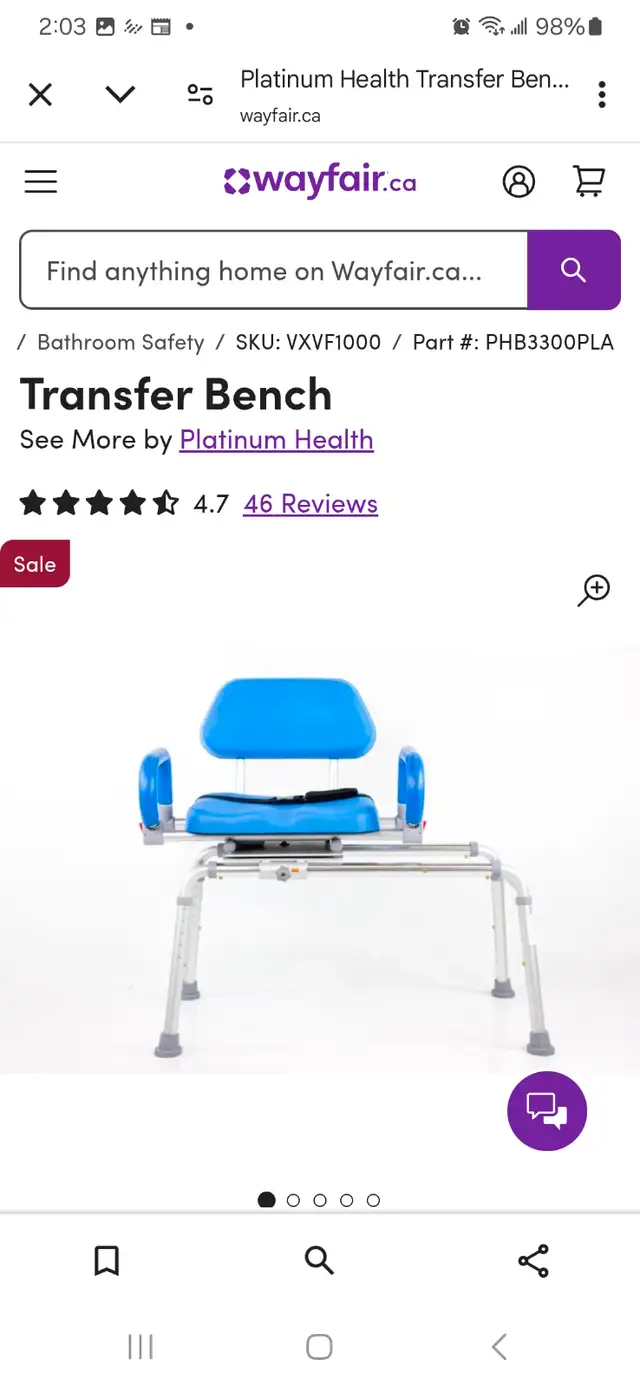Share this product page
This screenshot has height=1388, width=640.
point(534,1261)
